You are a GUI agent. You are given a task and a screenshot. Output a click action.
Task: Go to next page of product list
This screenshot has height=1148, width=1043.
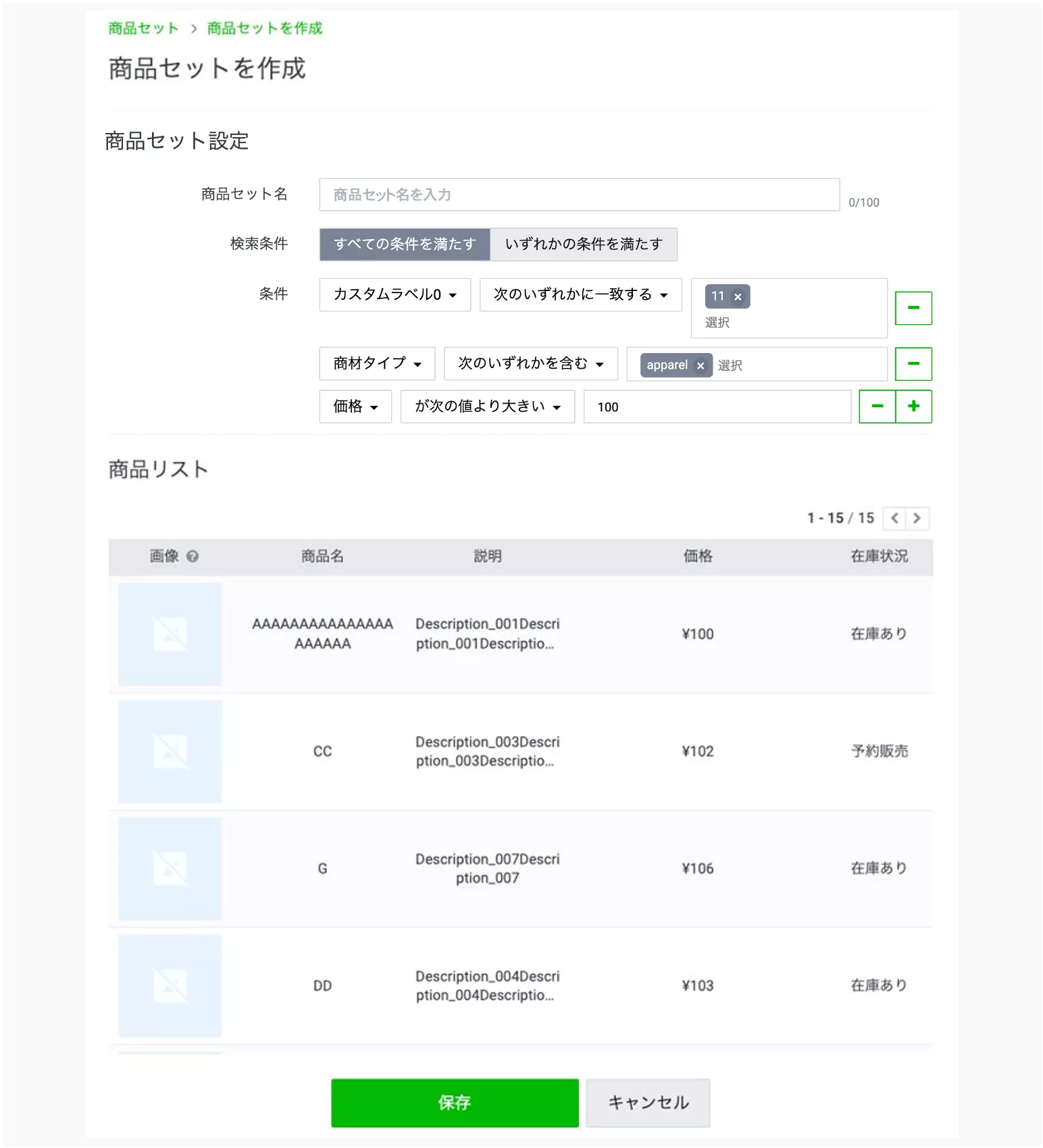tap(917, 519)
